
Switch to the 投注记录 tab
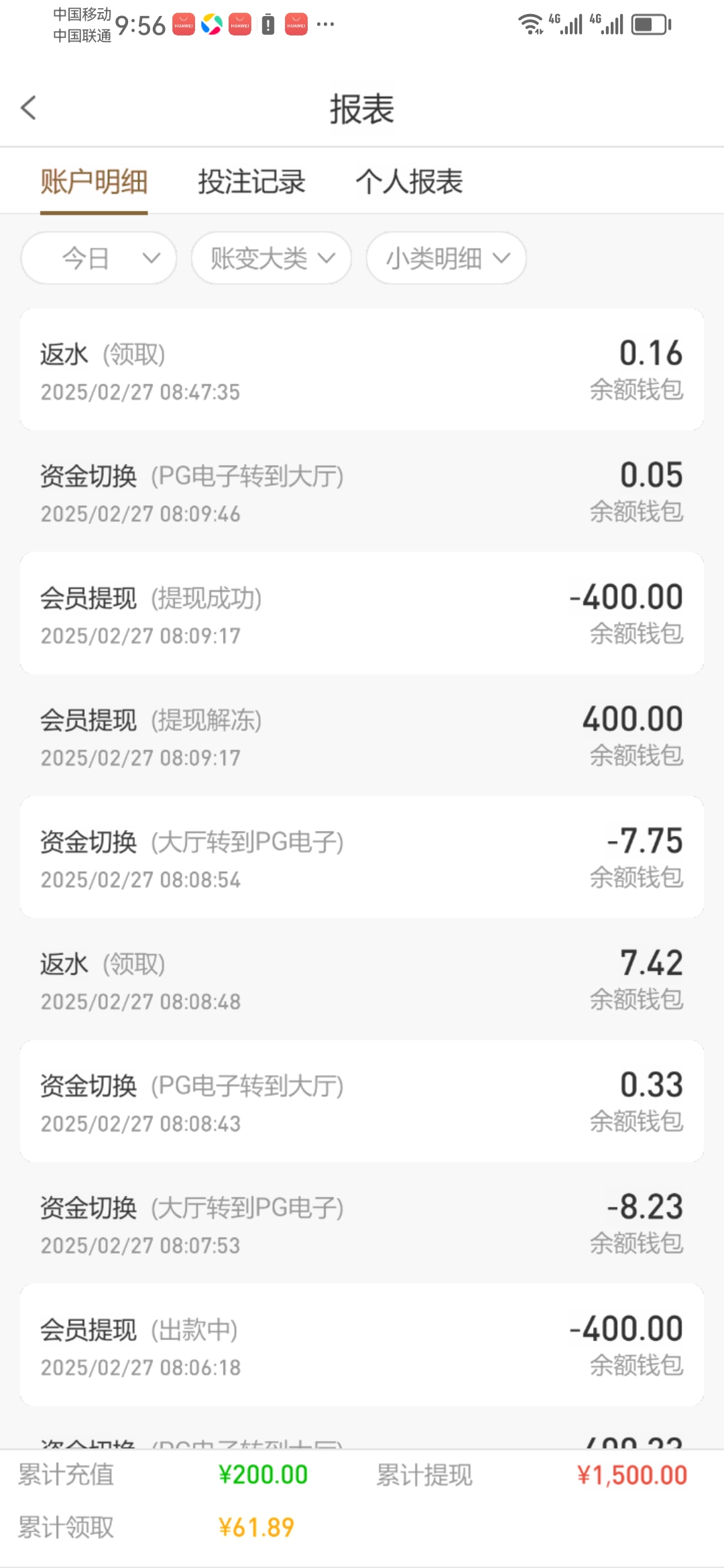251,182
